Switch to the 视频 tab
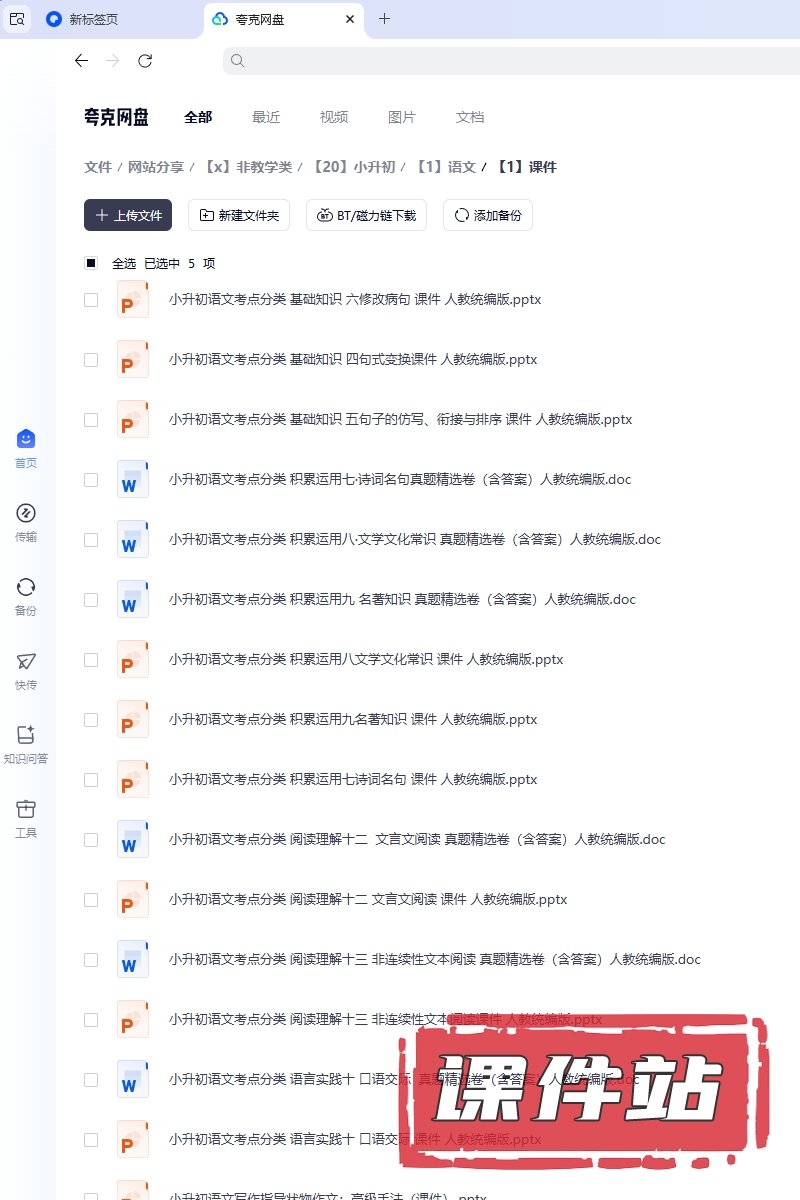The height and width of the screenshot is (1200, 800). coord(334,117)
